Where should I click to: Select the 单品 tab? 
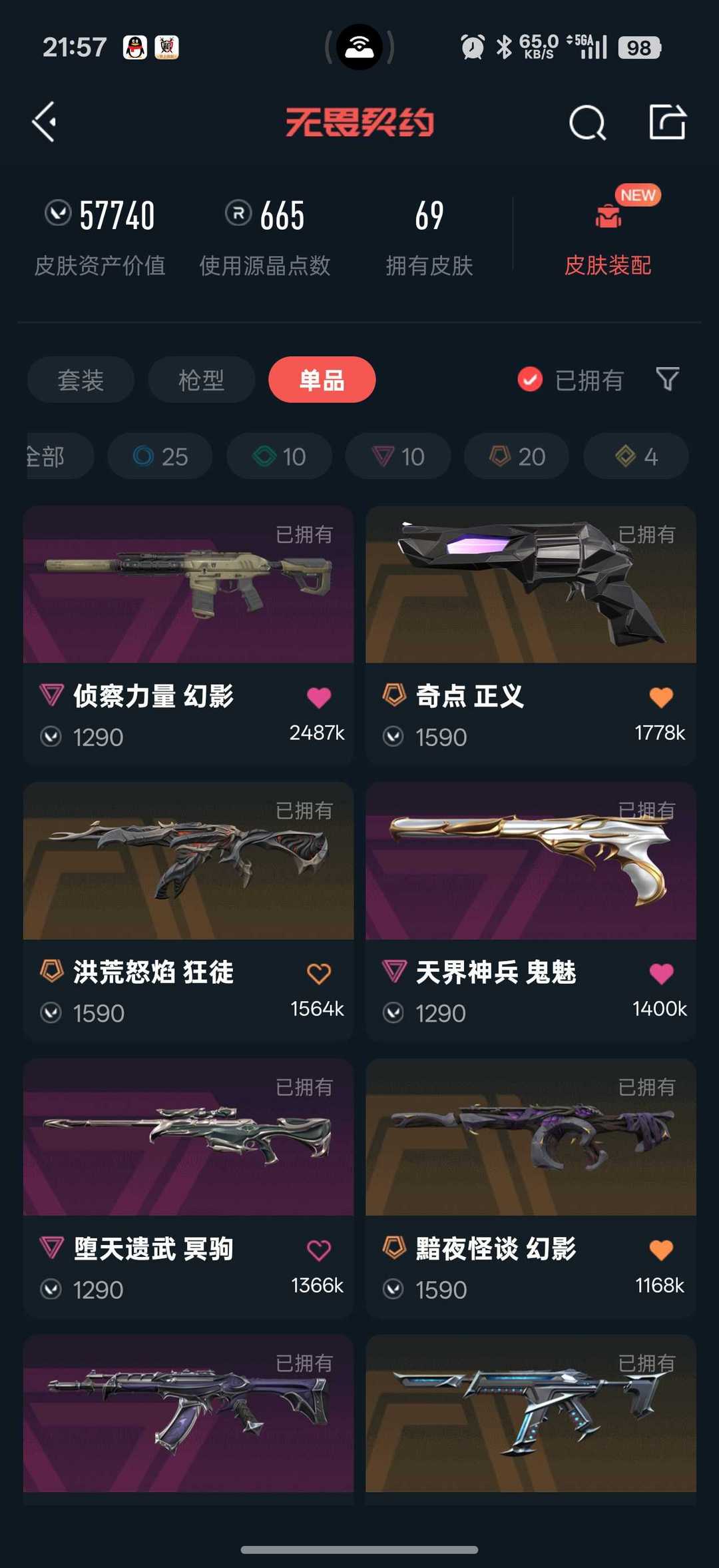click(x=322, y=380)
